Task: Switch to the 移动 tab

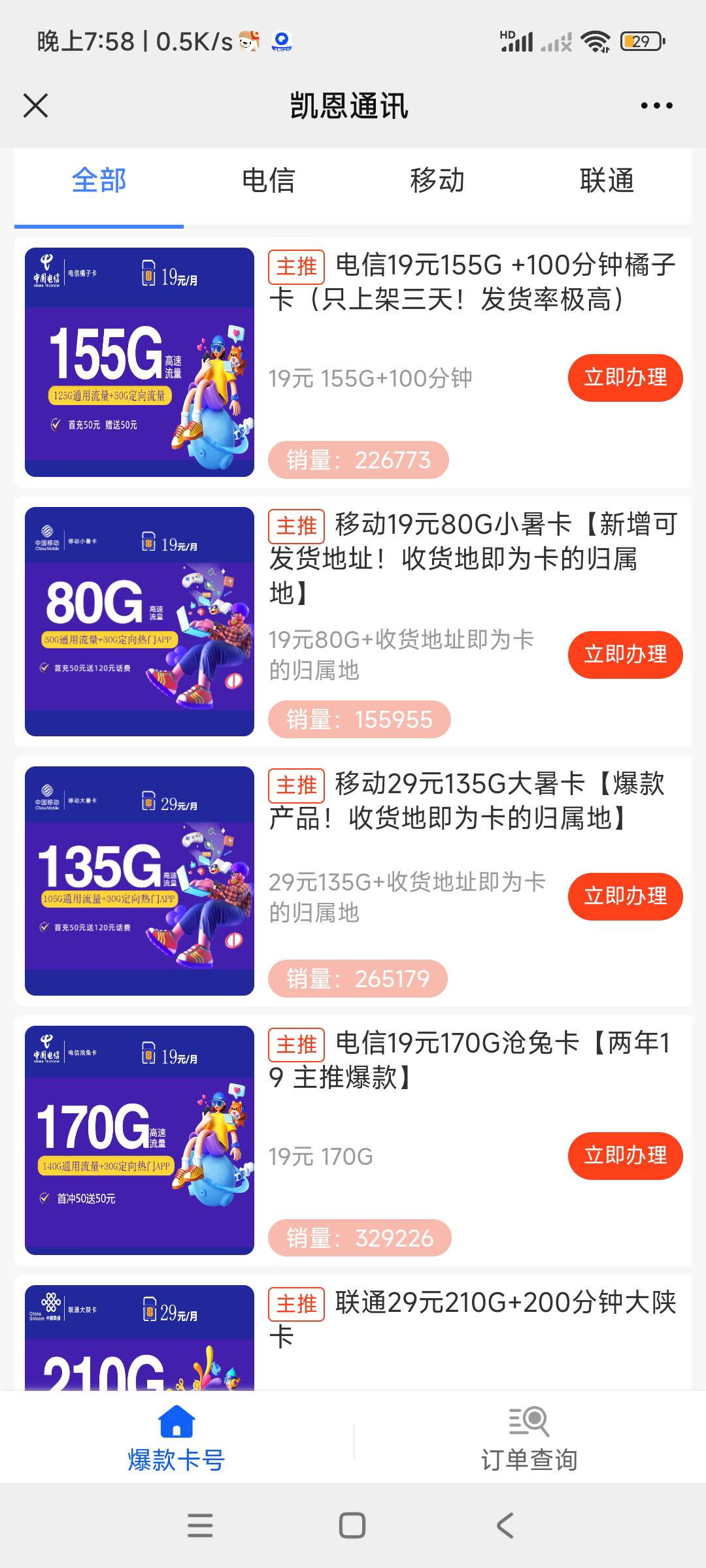Action: 437,181
